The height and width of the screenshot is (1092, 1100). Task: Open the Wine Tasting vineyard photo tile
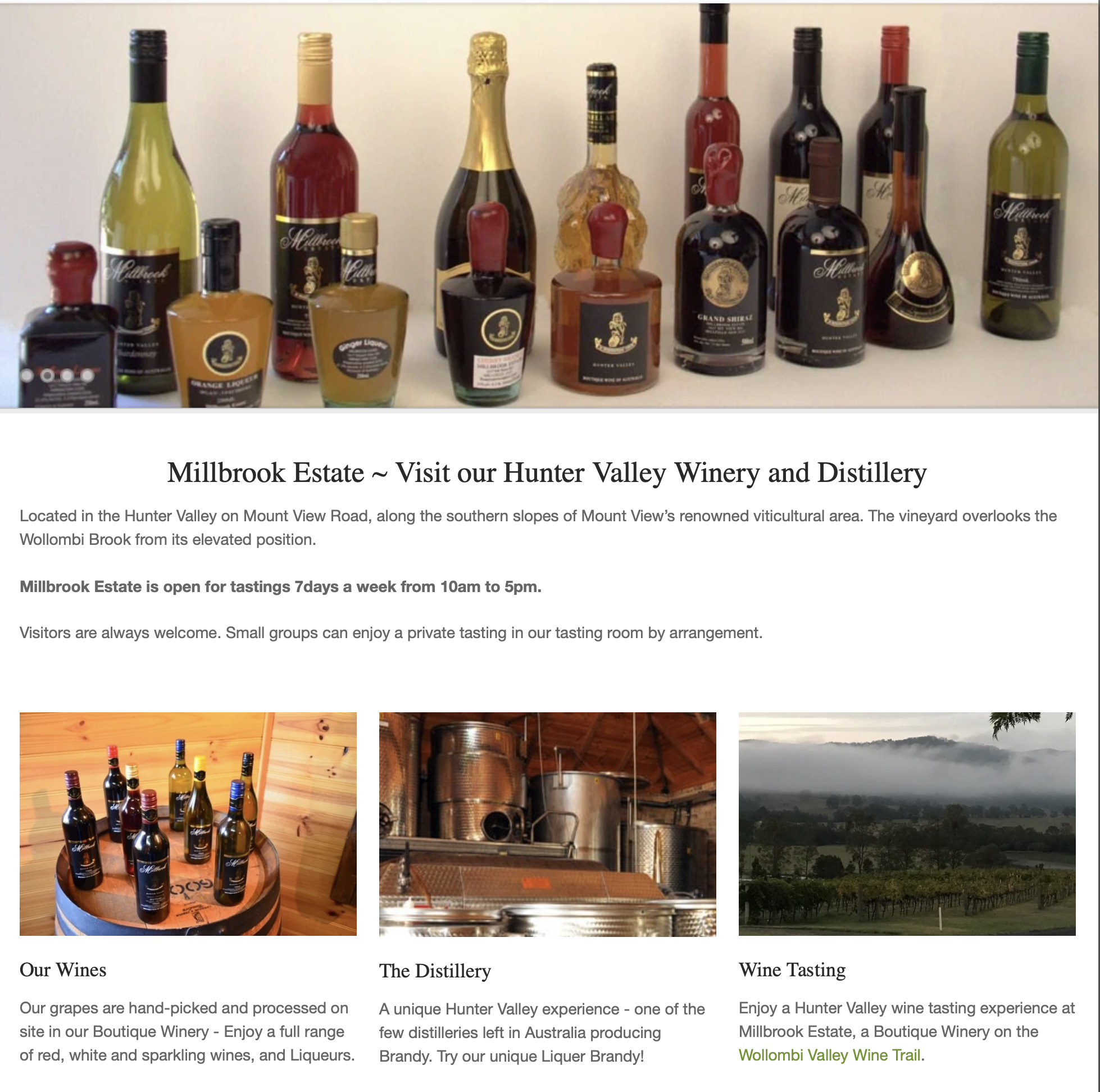(x=906, y=823)
